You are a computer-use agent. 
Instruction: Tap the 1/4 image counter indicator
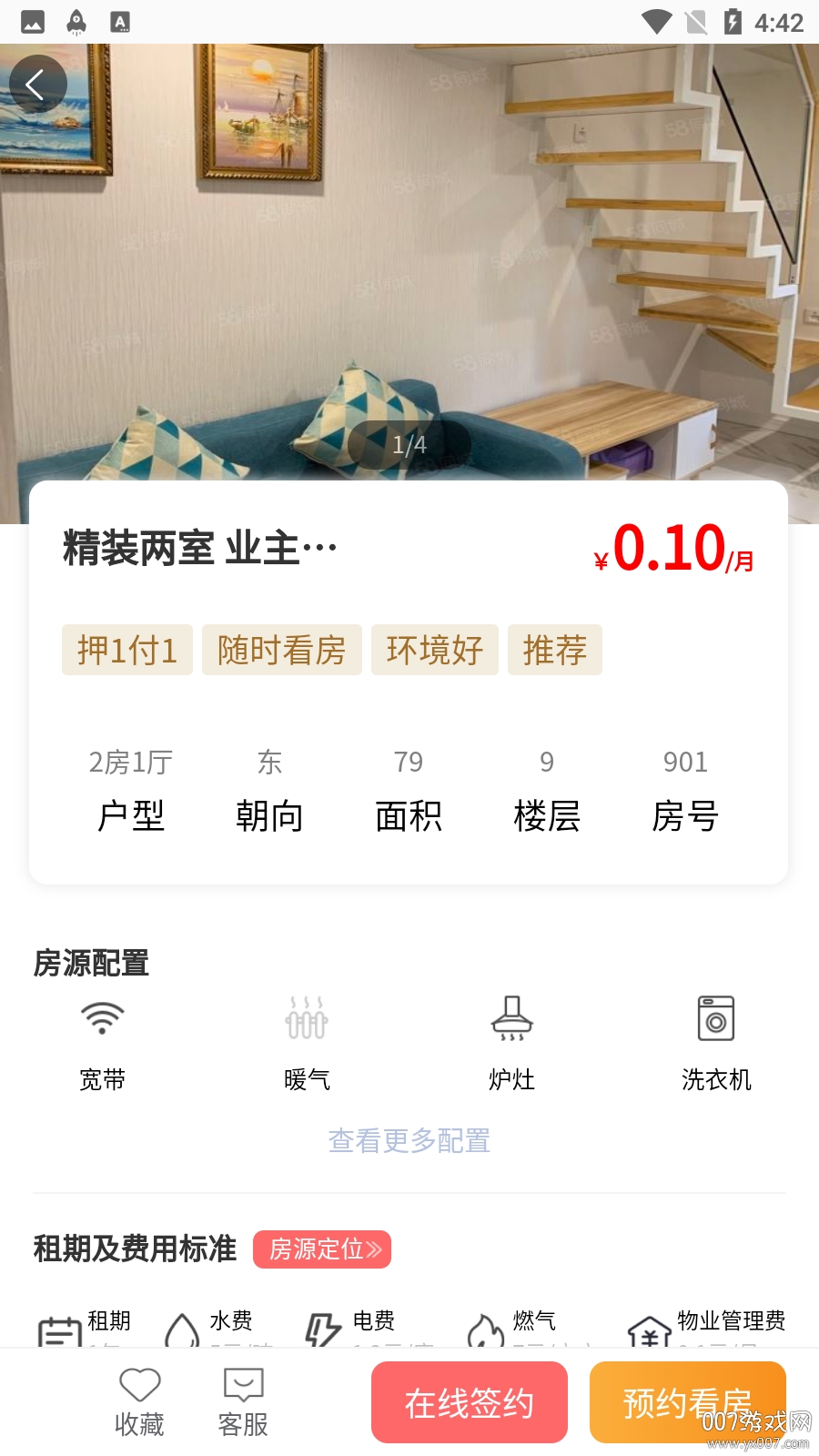[x=409, y=444]
